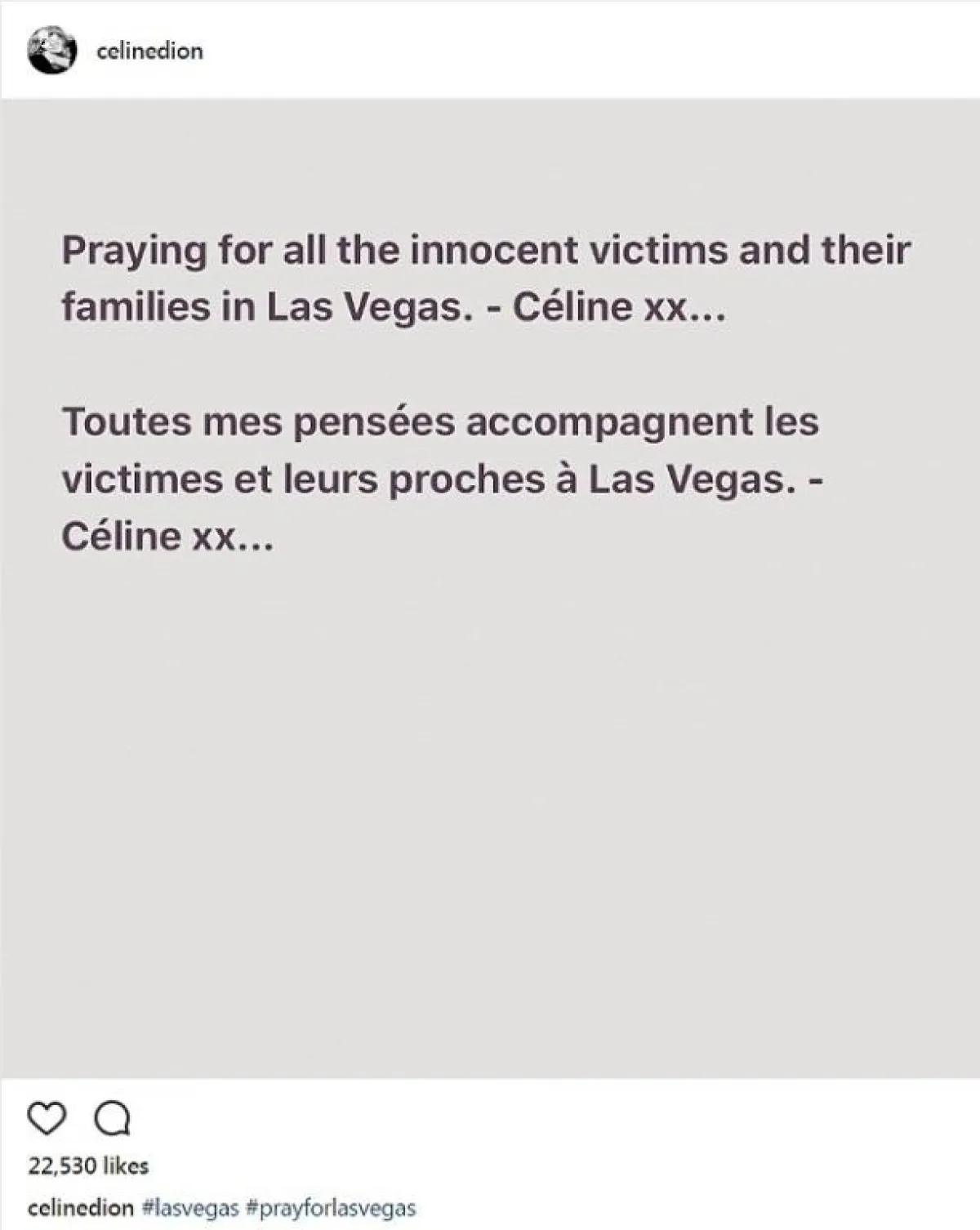Viewport: 980px width, 1230px height.
Task: Open the #lasvegas hashtag
Action: tap(190, 1209)
